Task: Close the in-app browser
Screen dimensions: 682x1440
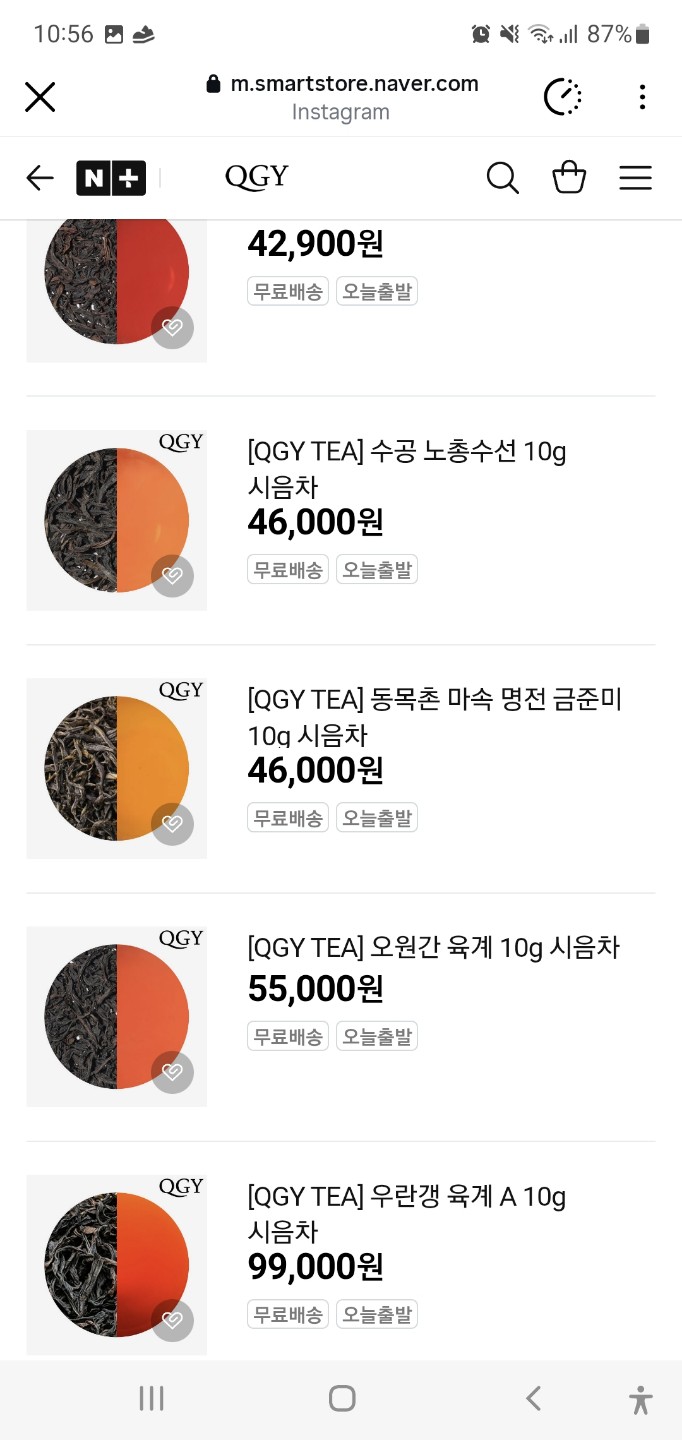Action: point(40,97)
